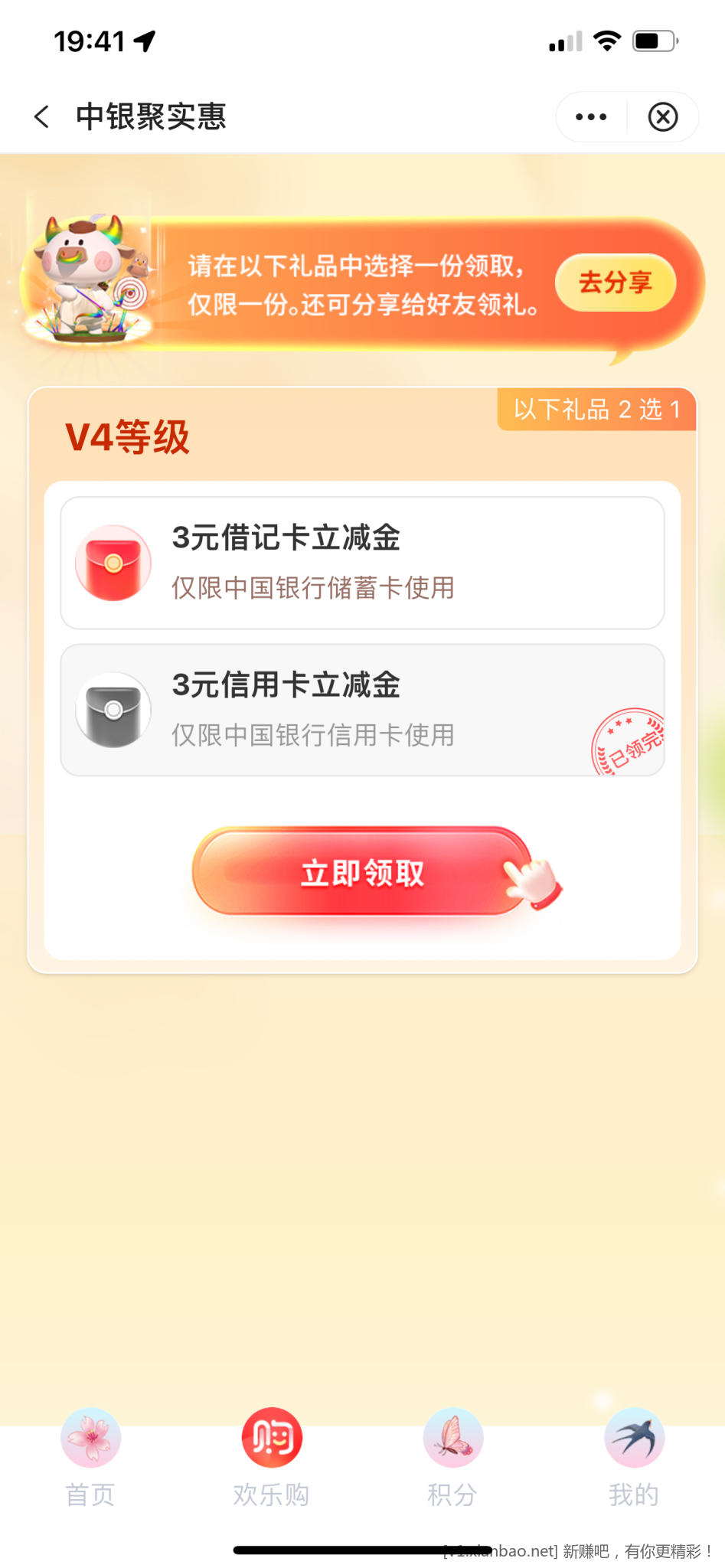Tap the 立即领取 claim button
The width and height of the screenshot is (725, 1568).
362,873
